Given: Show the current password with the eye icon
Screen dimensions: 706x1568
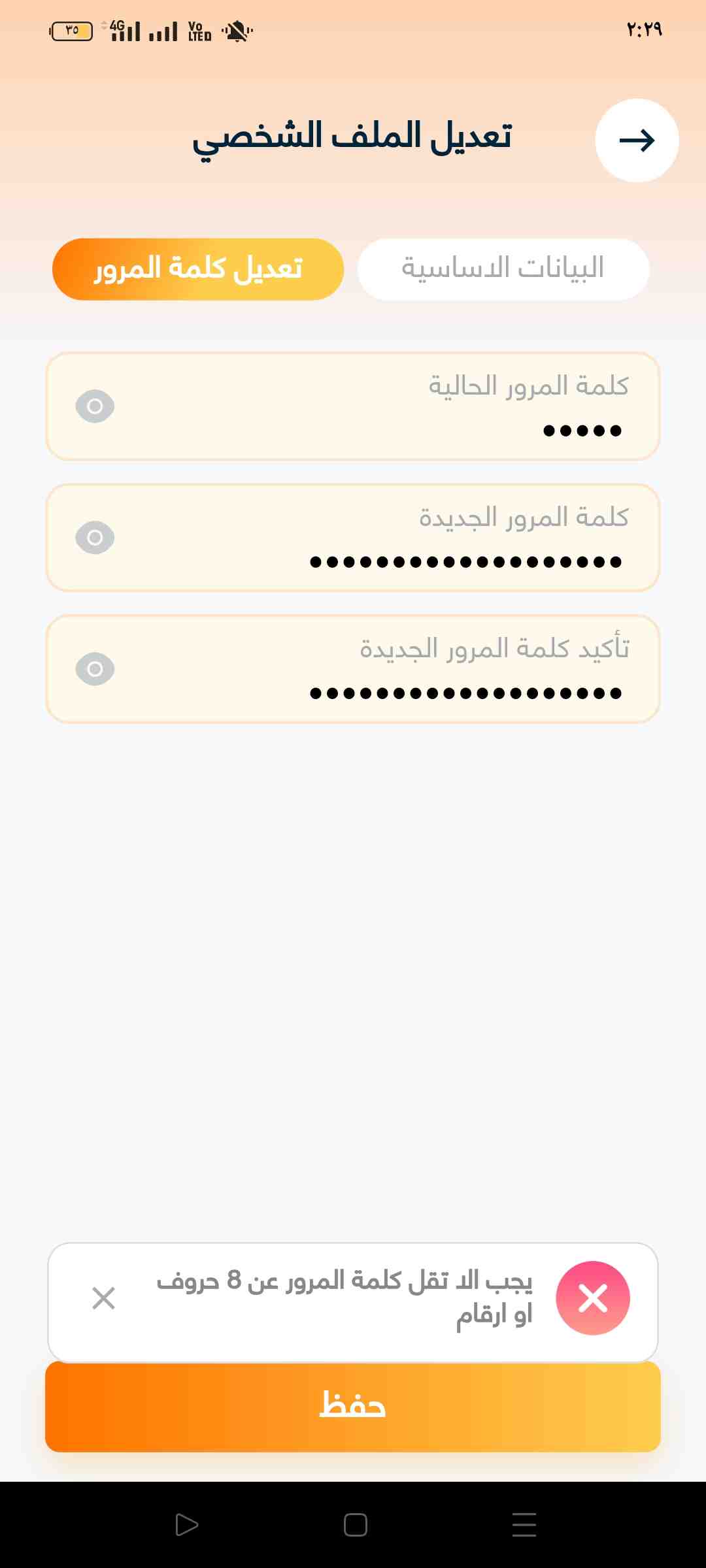Looking at the screenshot, I should click(95, 406).
